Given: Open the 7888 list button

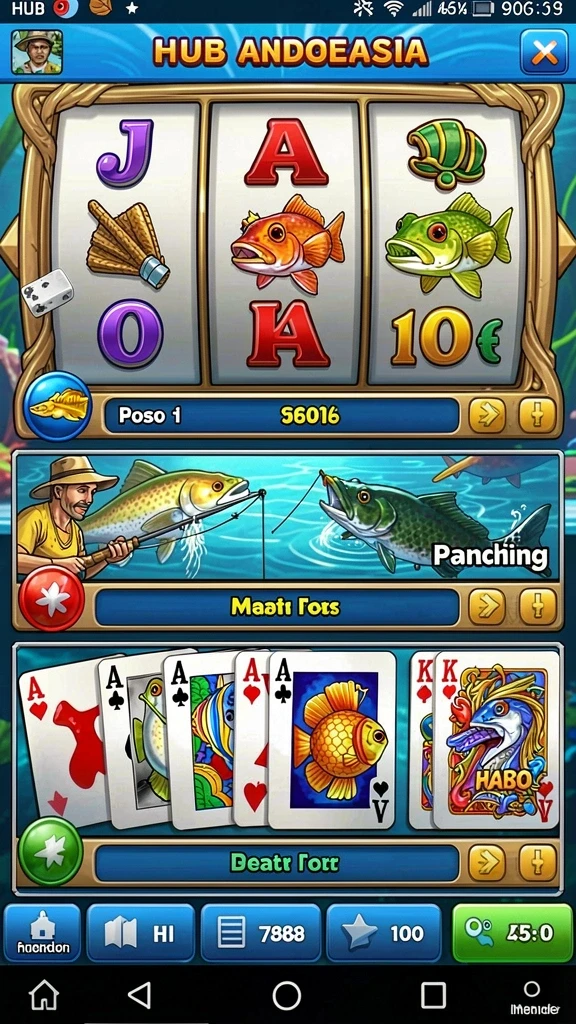Looking at the screenshot, I should pos(261,933).
